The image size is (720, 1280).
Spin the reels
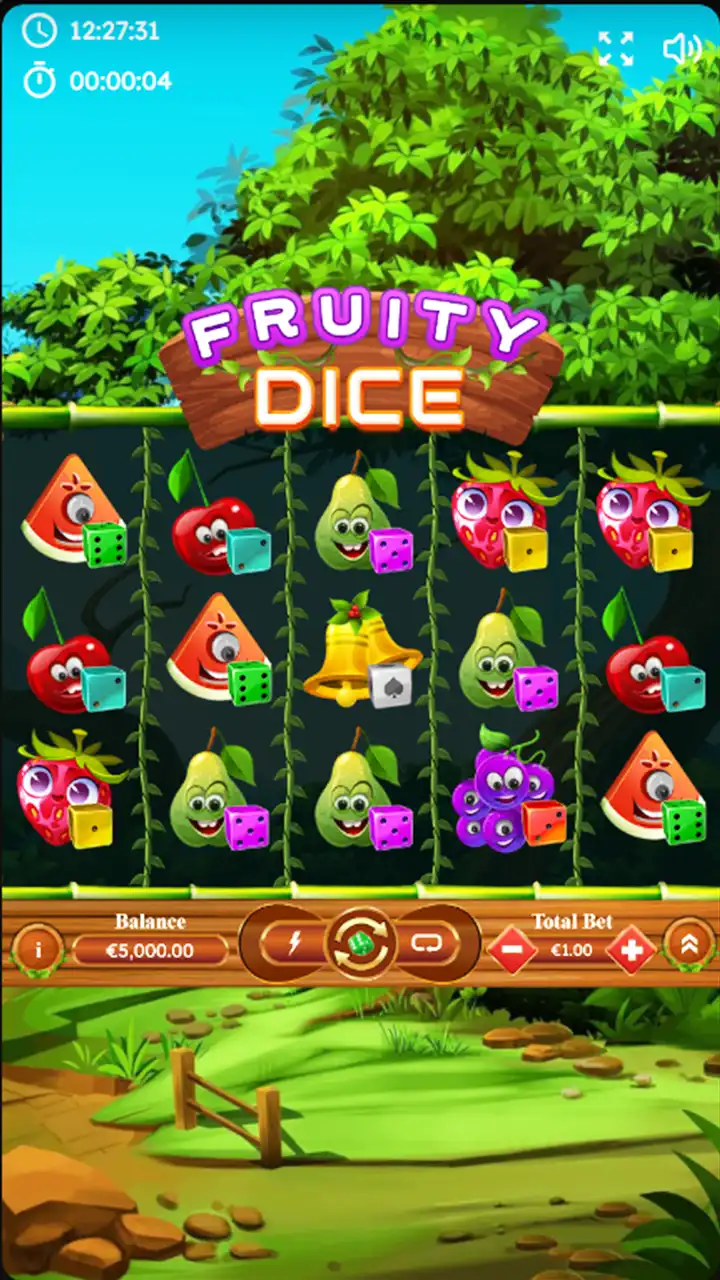pos(359,944)
